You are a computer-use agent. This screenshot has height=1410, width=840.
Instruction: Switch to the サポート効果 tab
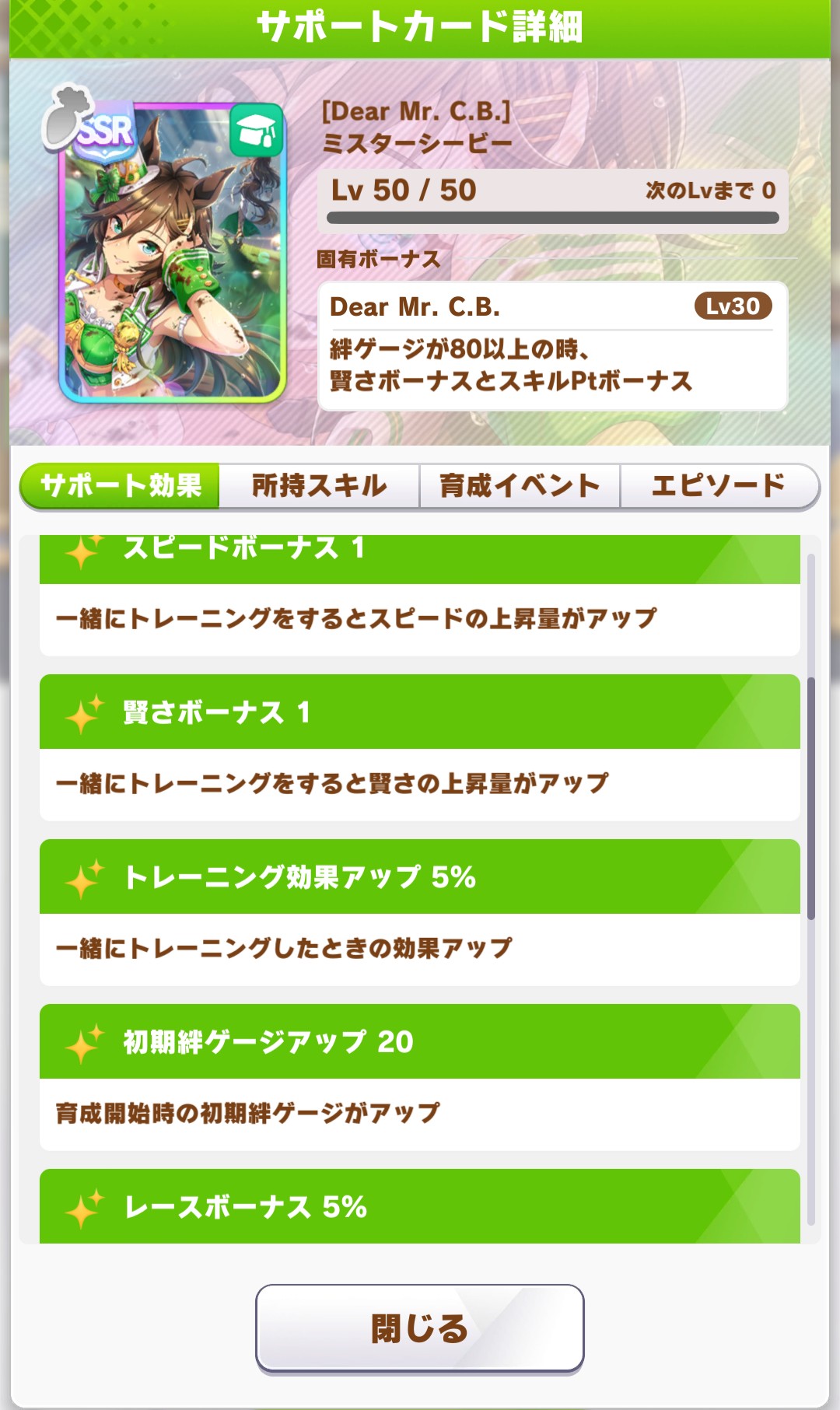(121, 486)
